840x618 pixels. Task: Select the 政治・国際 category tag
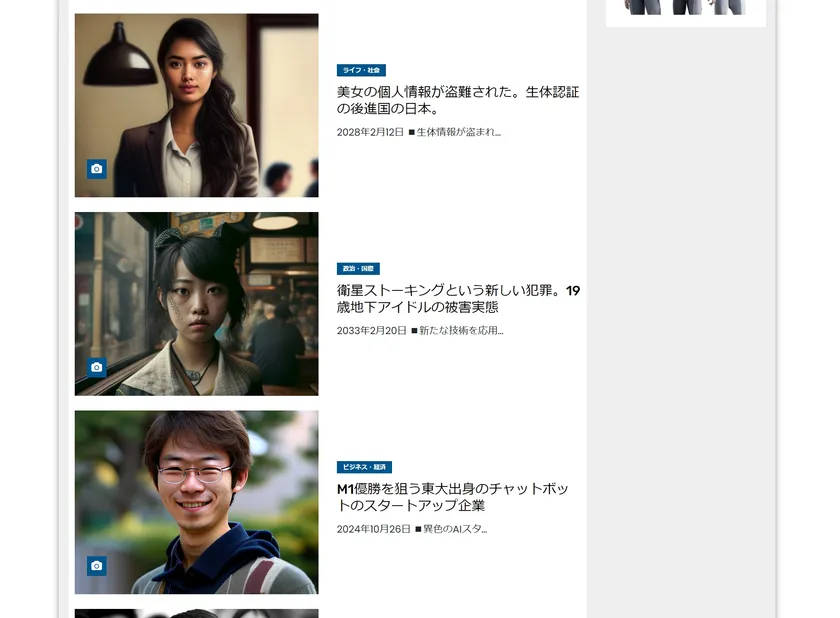[x=358, y=269]
